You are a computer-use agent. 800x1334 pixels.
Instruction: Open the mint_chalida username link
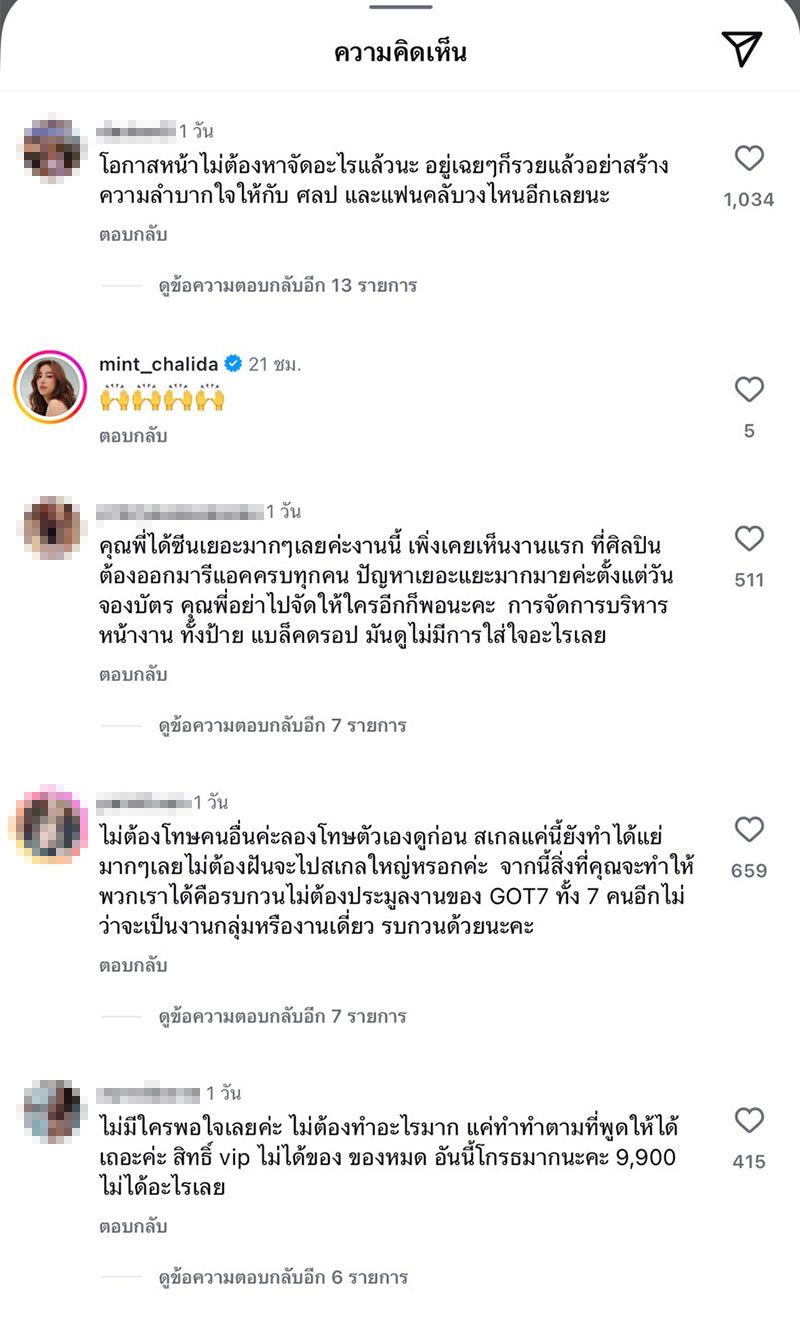(158, 364)
